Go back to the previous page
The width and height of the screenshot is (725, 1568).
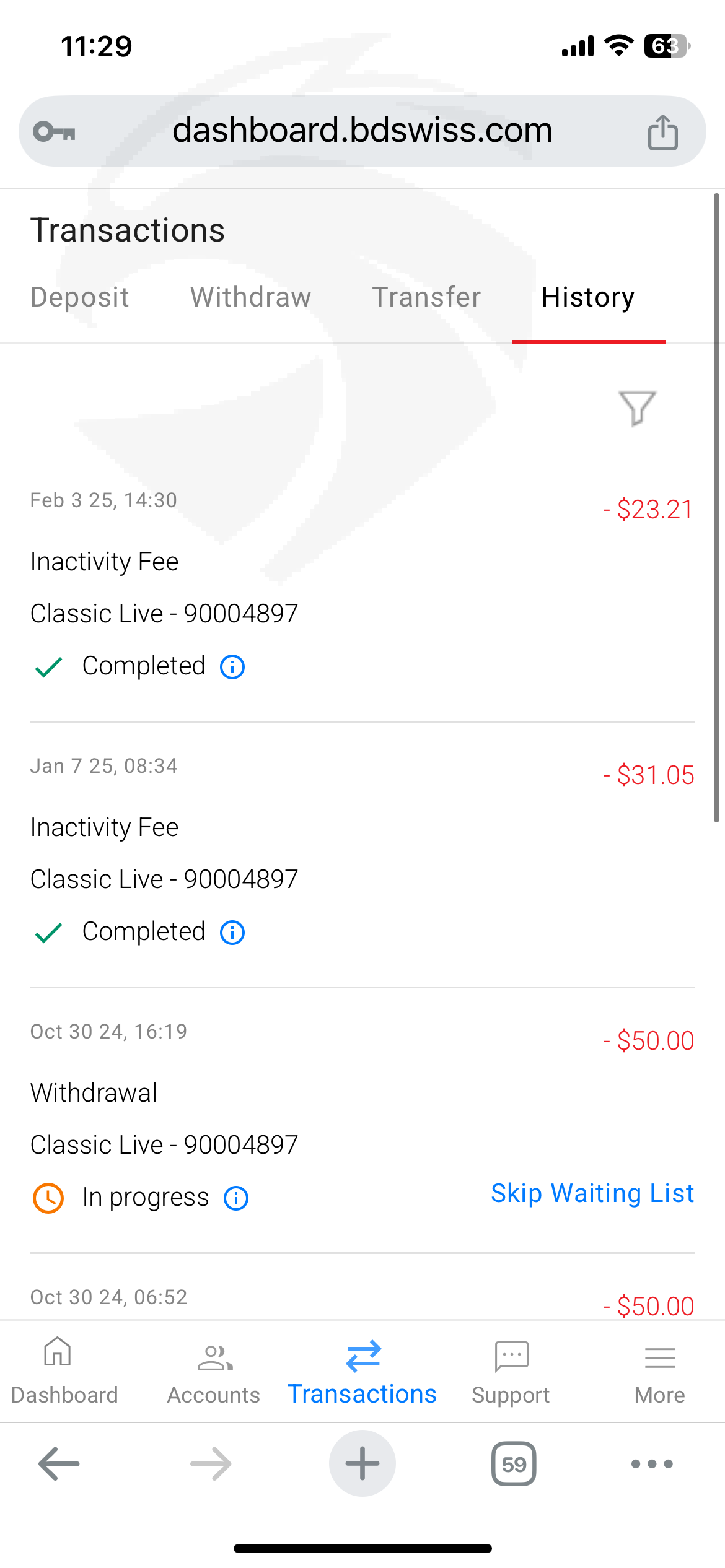point(59,1464)
